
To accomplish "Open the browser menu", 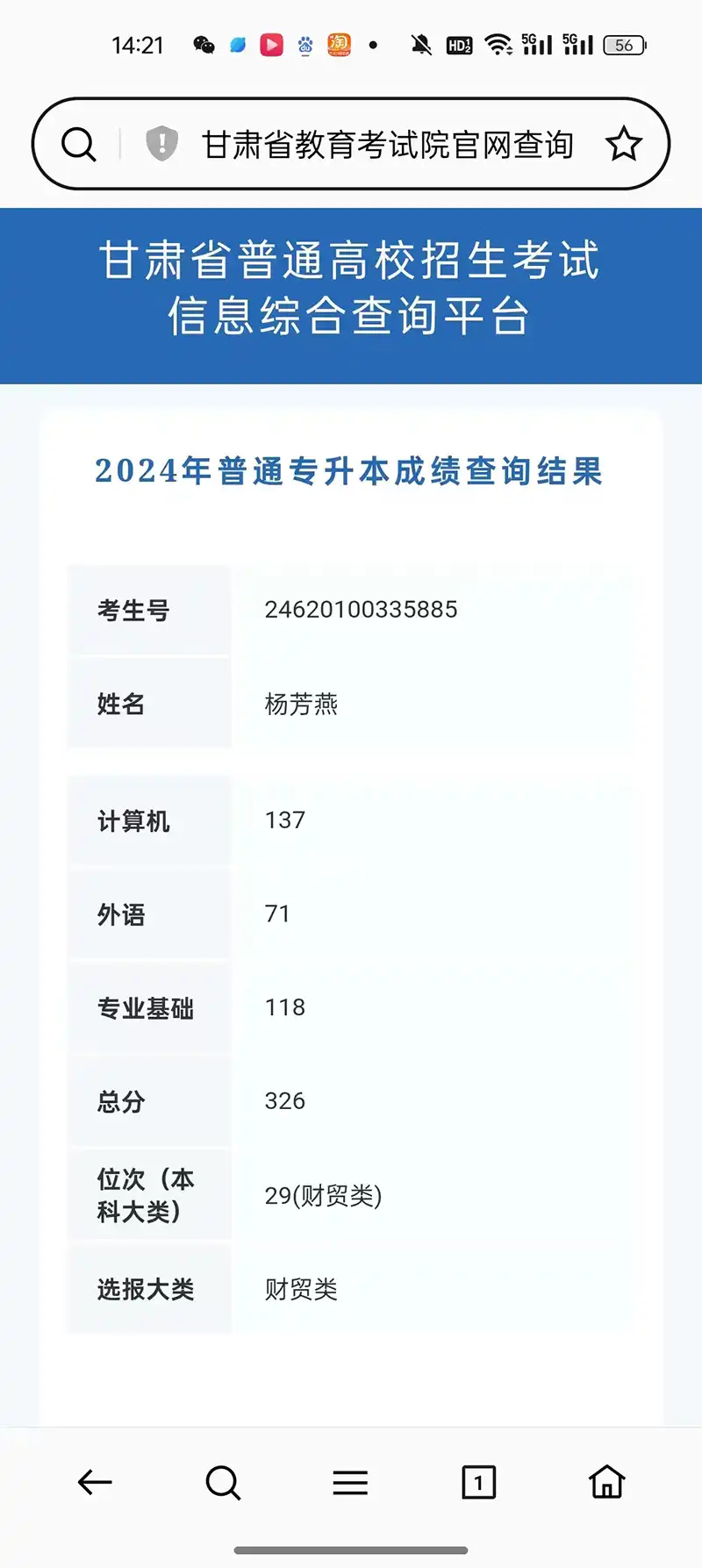I will coord(350,1483).
